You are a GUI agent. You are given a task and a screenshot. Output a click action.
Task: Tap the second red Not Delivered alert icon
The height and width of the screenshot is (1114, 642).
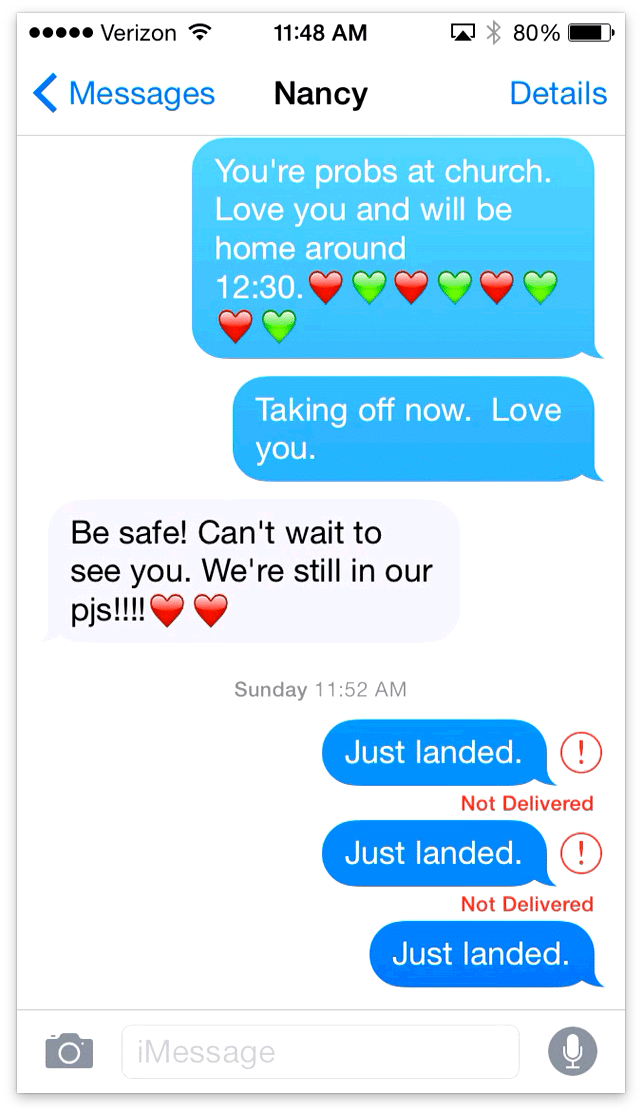[581, 853]
